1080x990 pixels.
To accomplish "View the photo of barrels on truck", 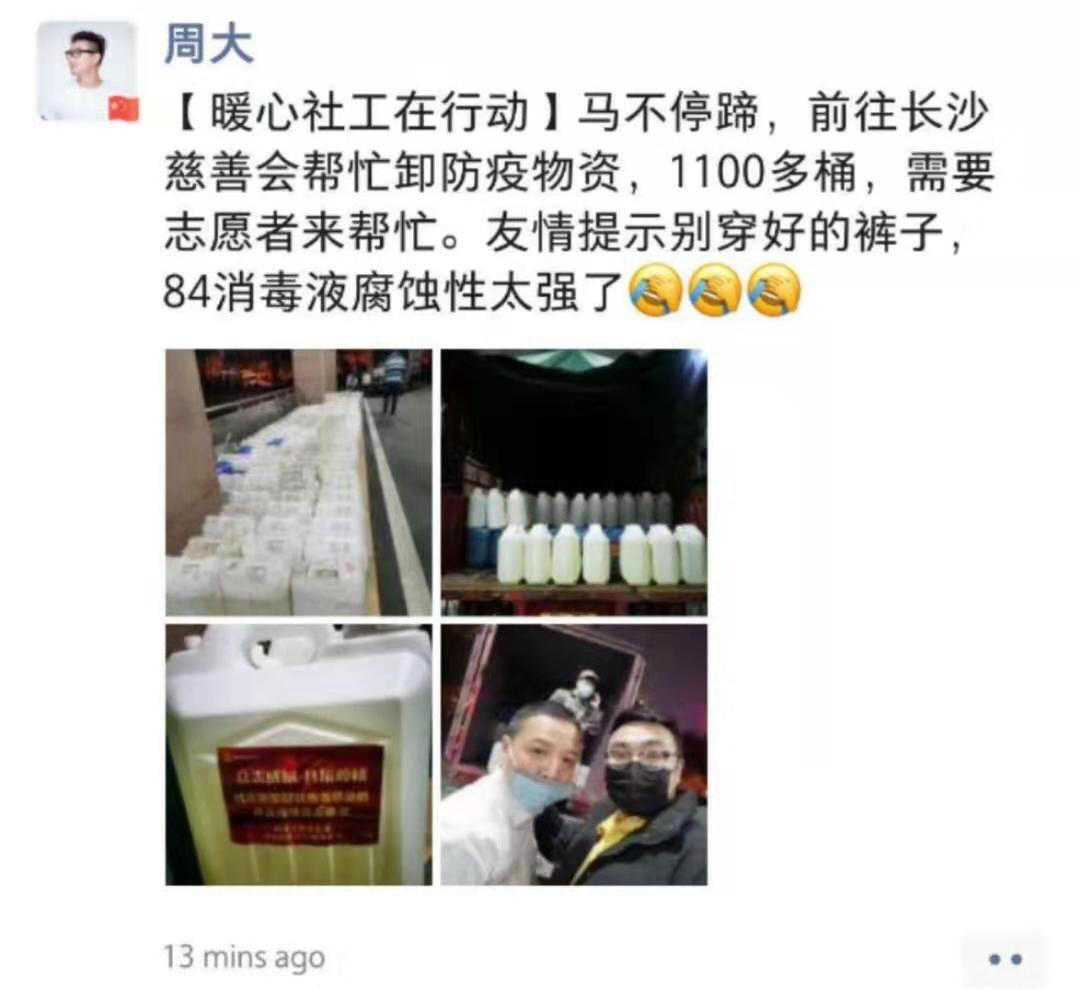I will pos(574,482).
